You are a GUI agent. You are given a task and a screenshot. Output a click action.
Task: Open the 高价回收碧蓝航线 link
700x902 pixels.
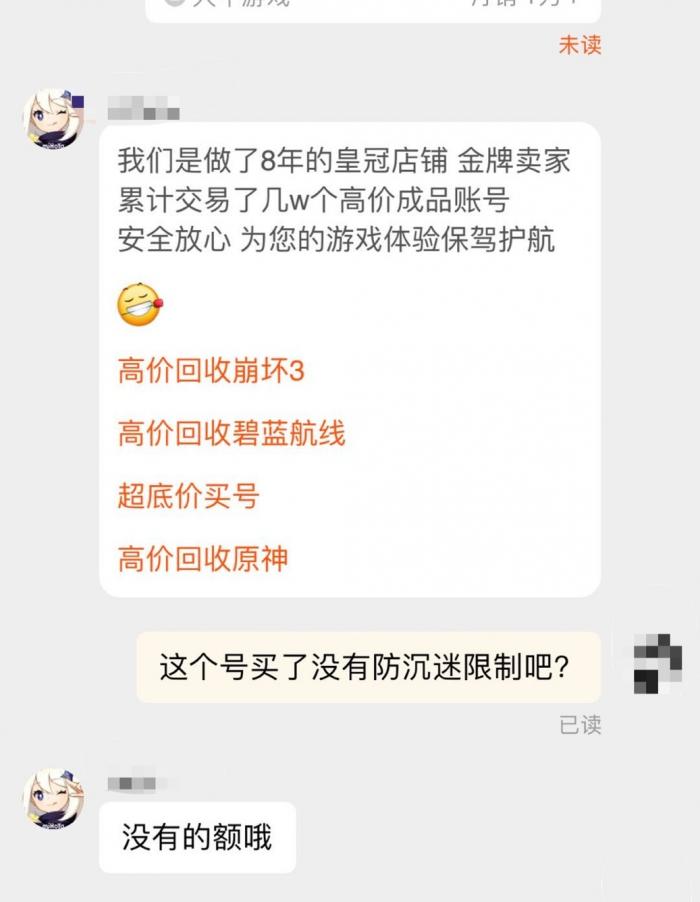231,433
